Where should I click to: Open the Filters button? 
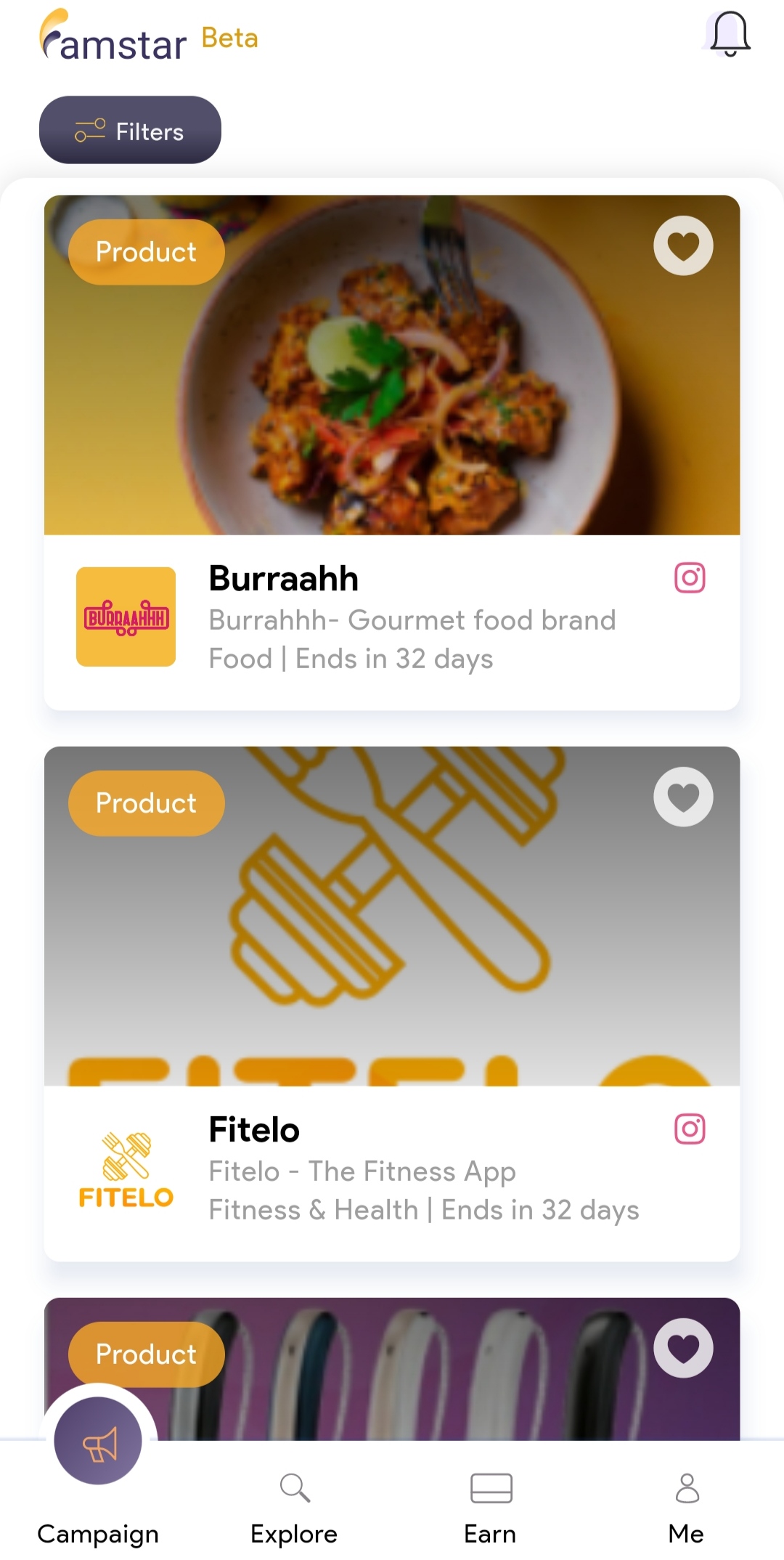tap(130, 131)
